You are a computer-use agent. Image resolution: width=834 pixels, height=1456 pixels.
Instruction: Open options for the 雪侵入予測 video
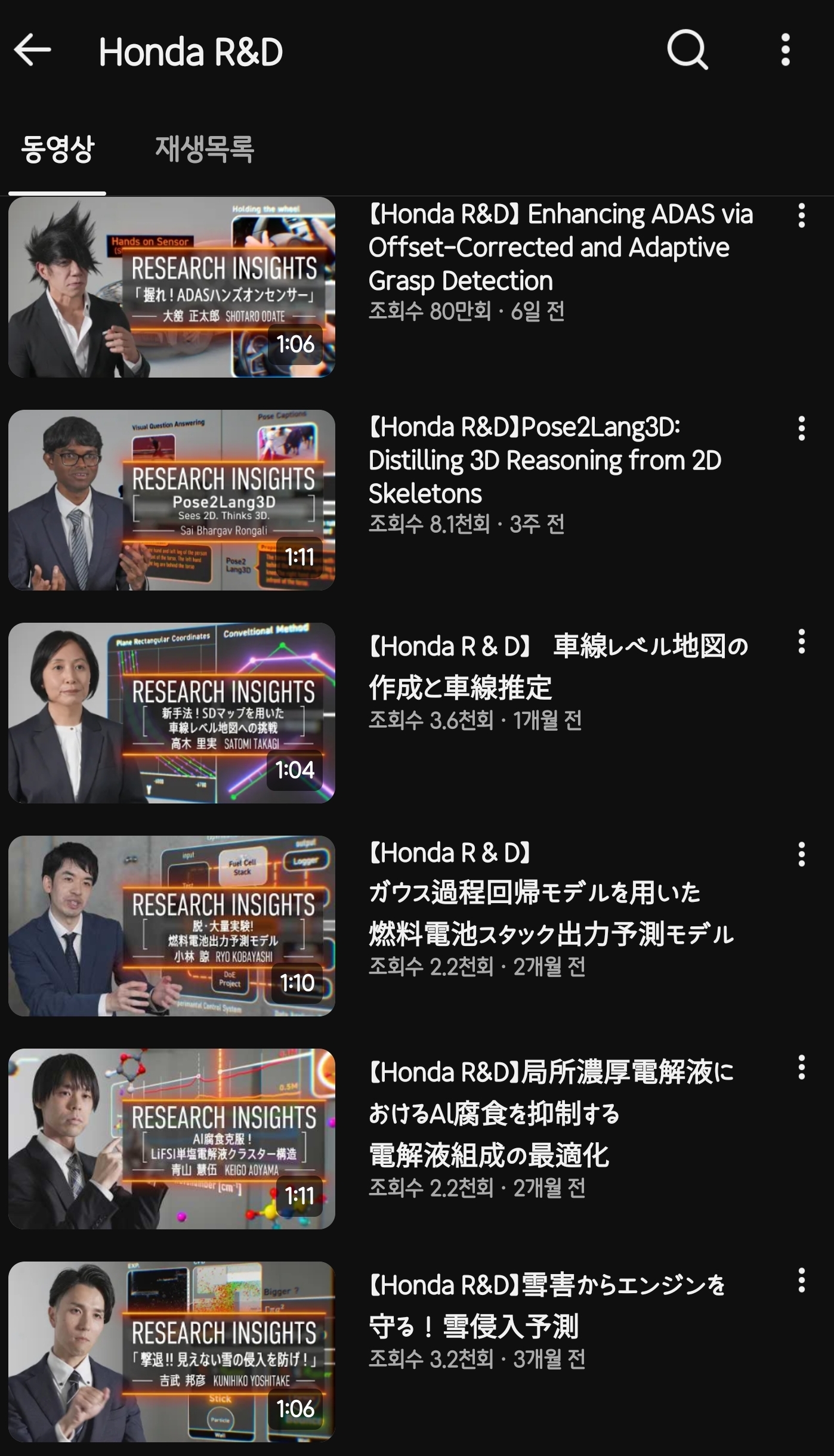[x=802, y=1280]
